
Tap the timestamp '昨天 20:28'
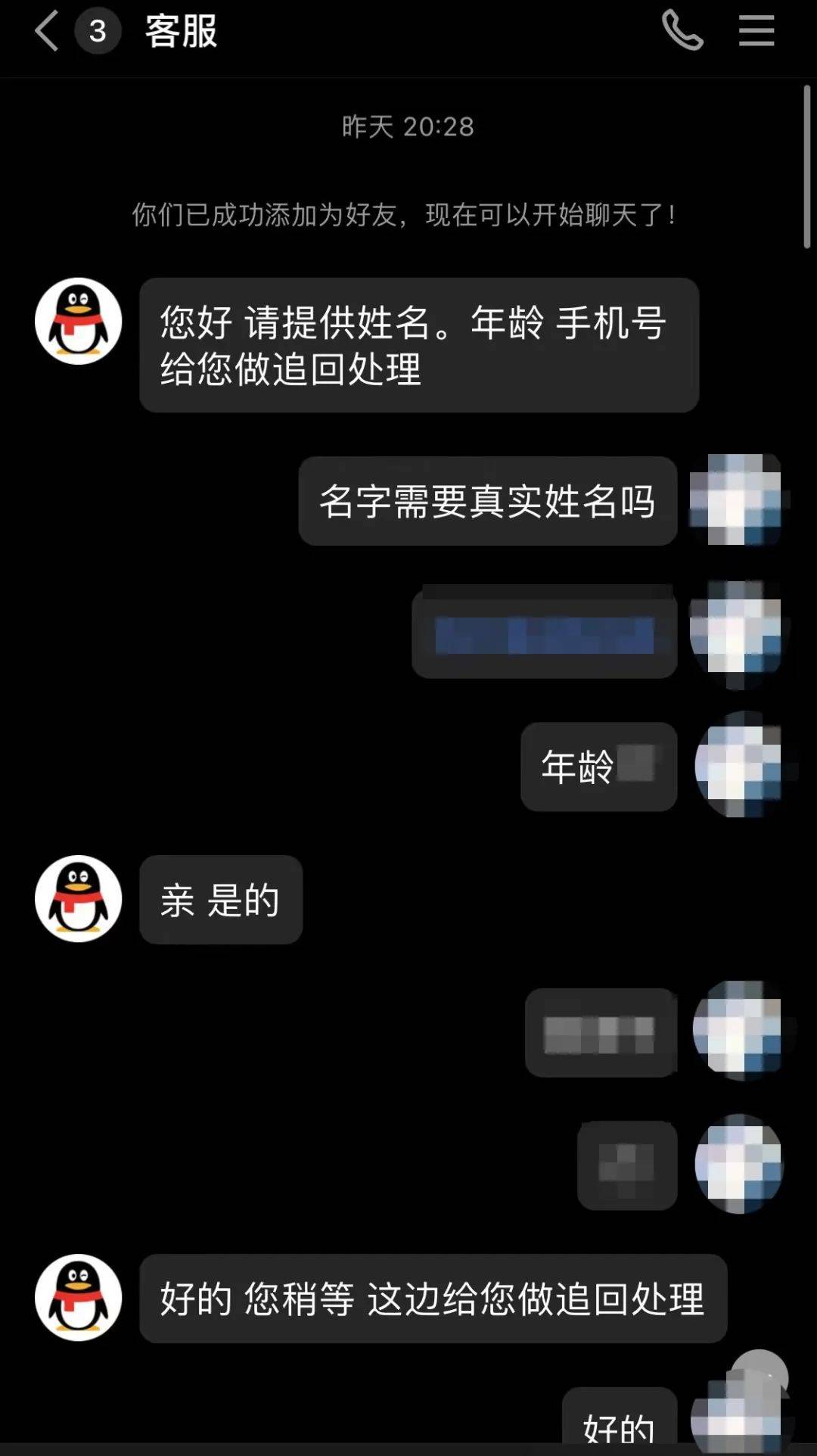coord(406,127)
